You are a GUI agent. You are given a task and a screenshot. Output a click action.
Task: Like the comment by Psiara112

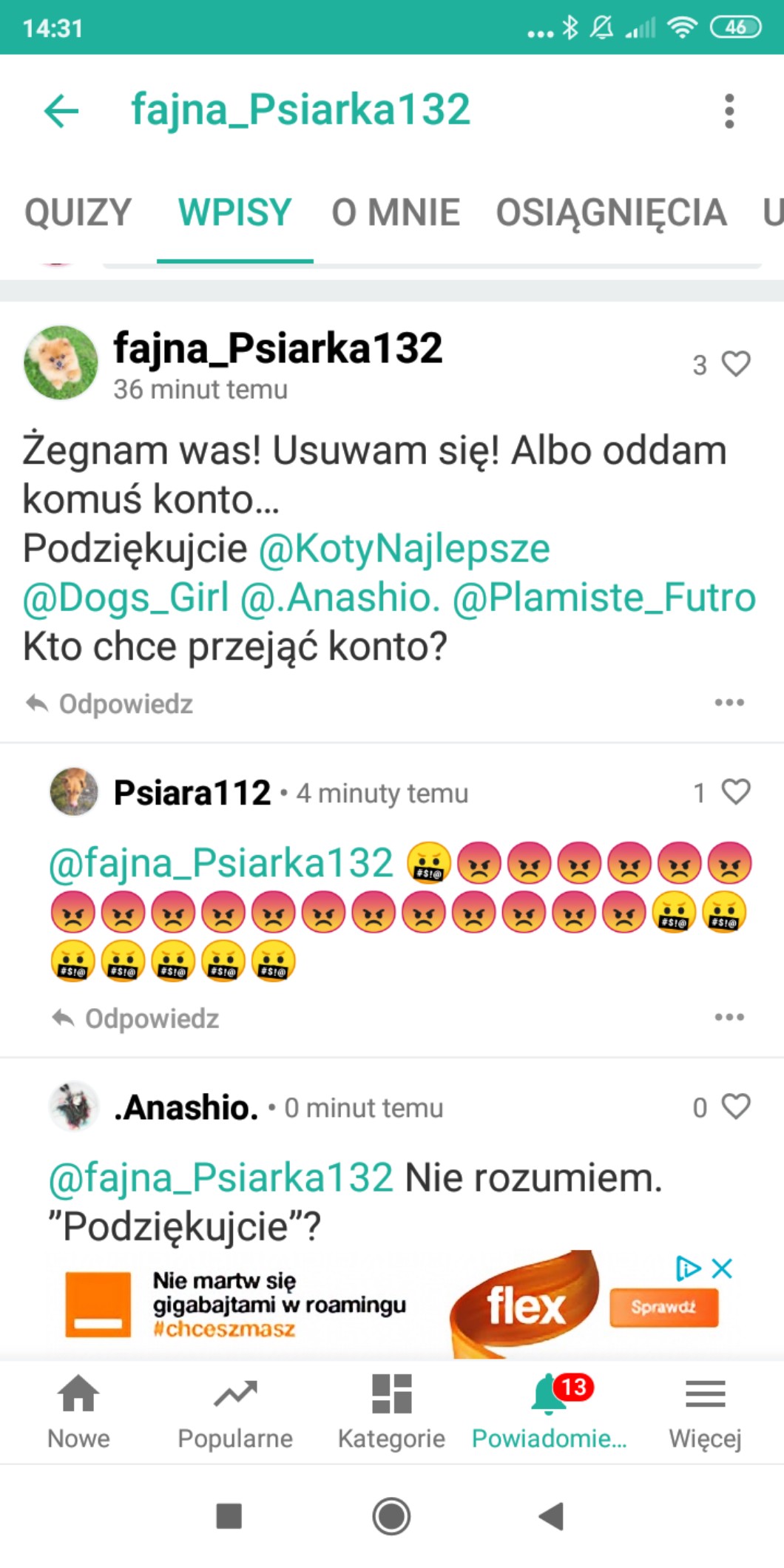point(735,792)
